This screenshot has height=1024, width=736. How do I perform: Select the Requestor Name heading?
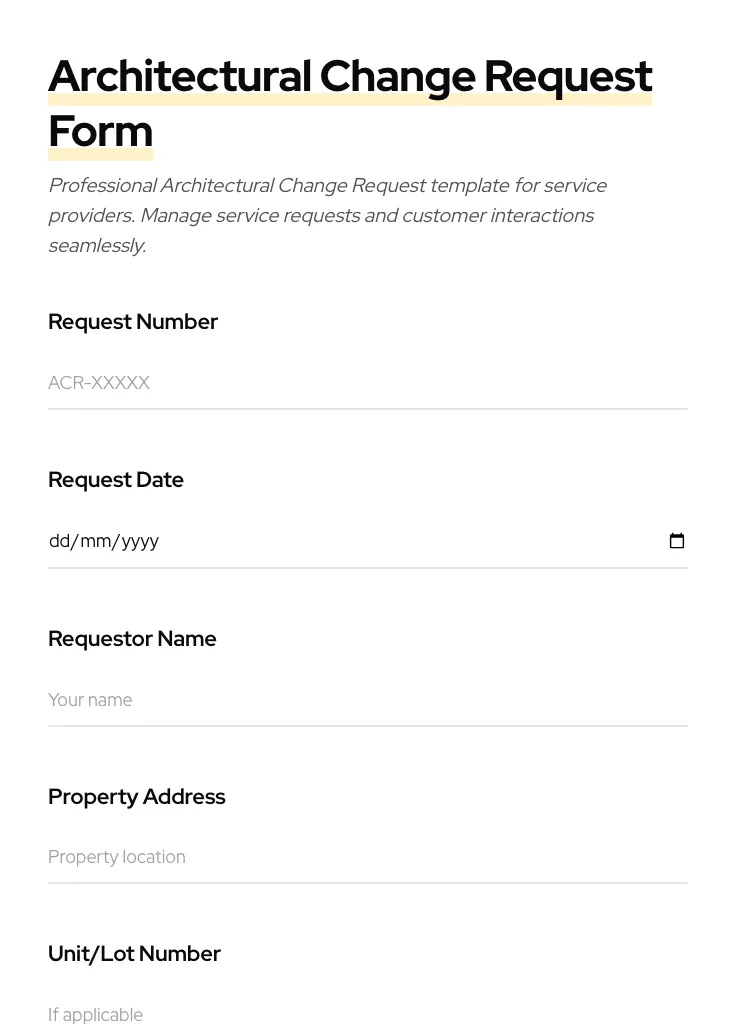(132, 639)
